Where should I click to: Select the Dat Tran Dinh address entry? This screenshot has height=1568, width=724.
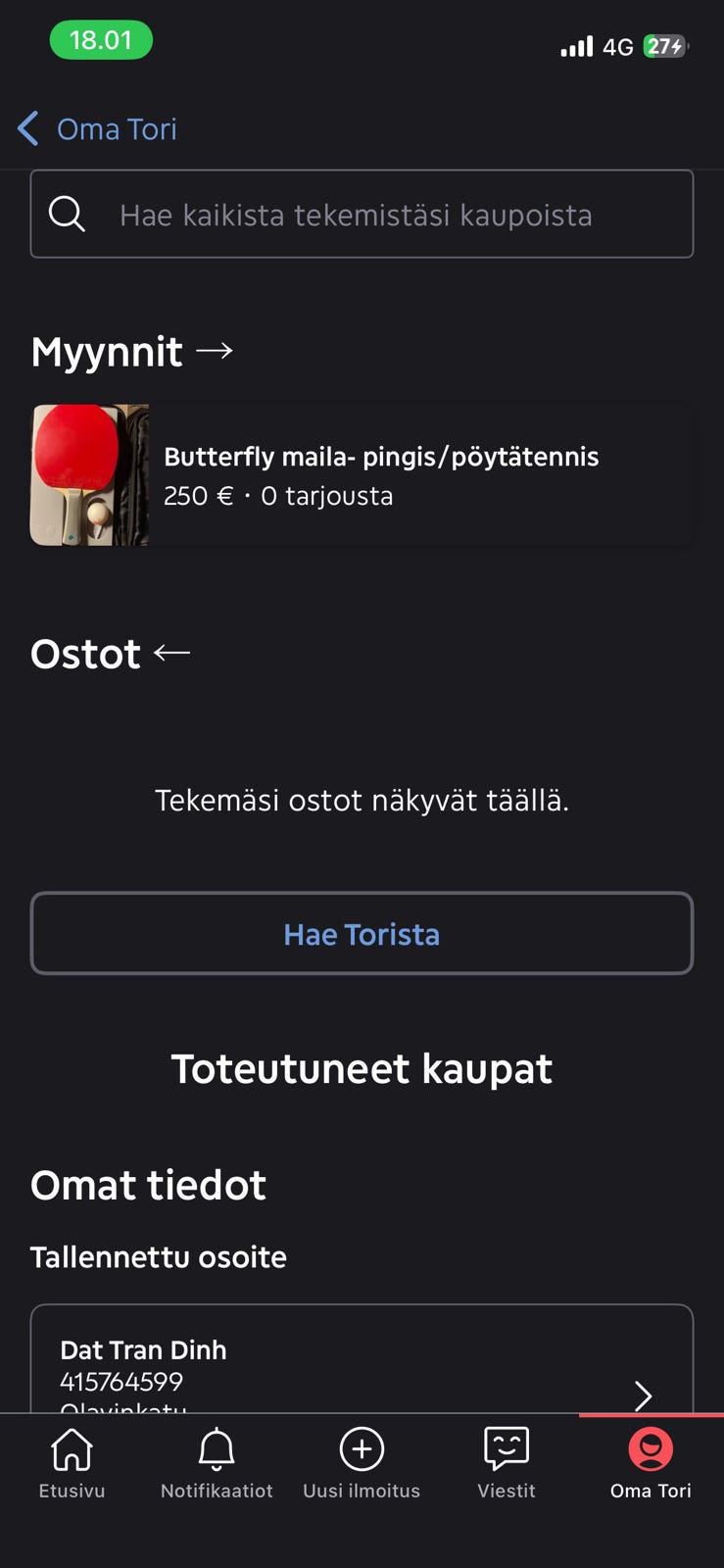(362, 1362)
